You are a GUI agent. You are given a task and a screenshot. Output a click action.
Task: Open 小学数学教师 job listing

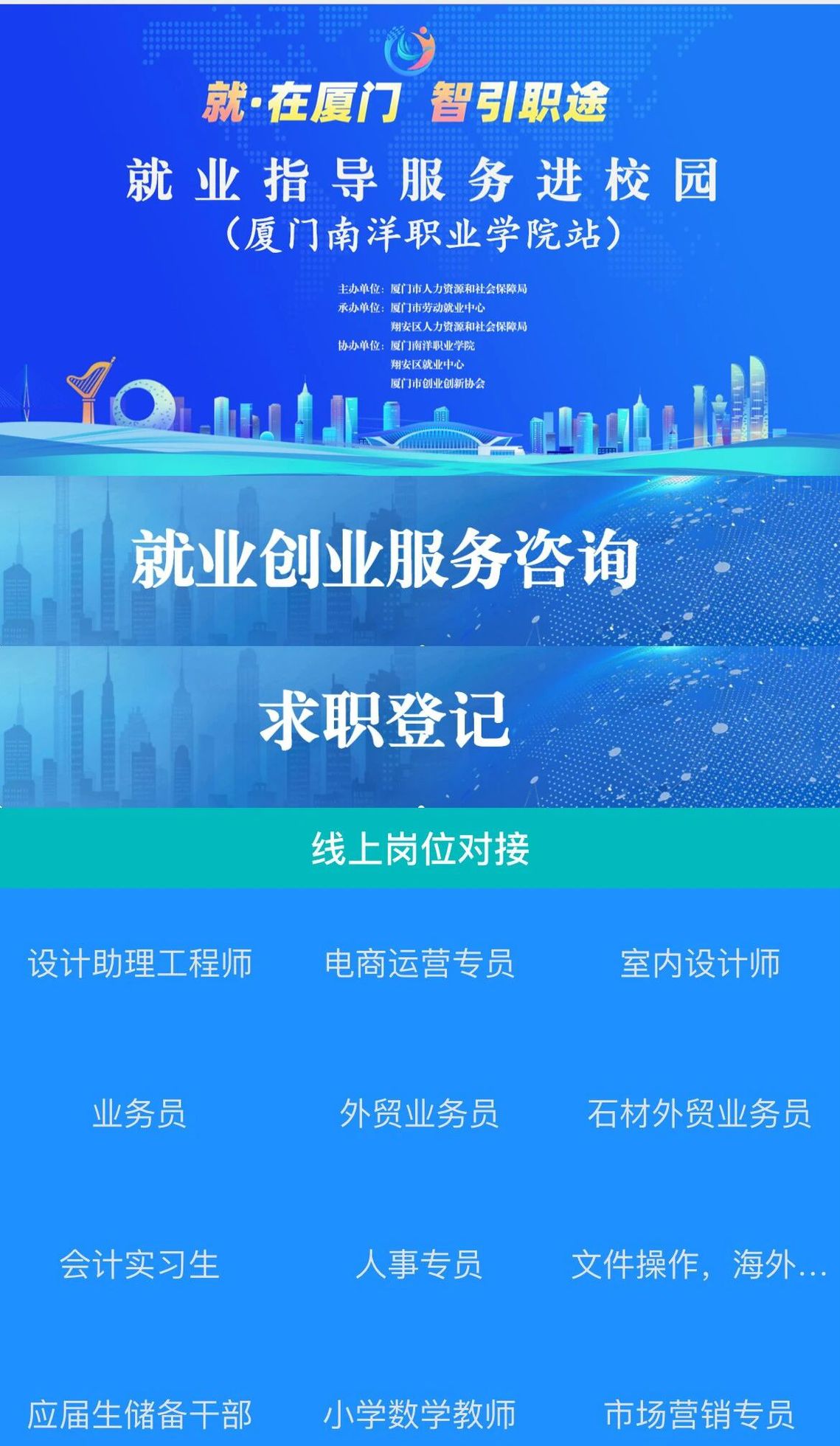tap(420, 1414)
